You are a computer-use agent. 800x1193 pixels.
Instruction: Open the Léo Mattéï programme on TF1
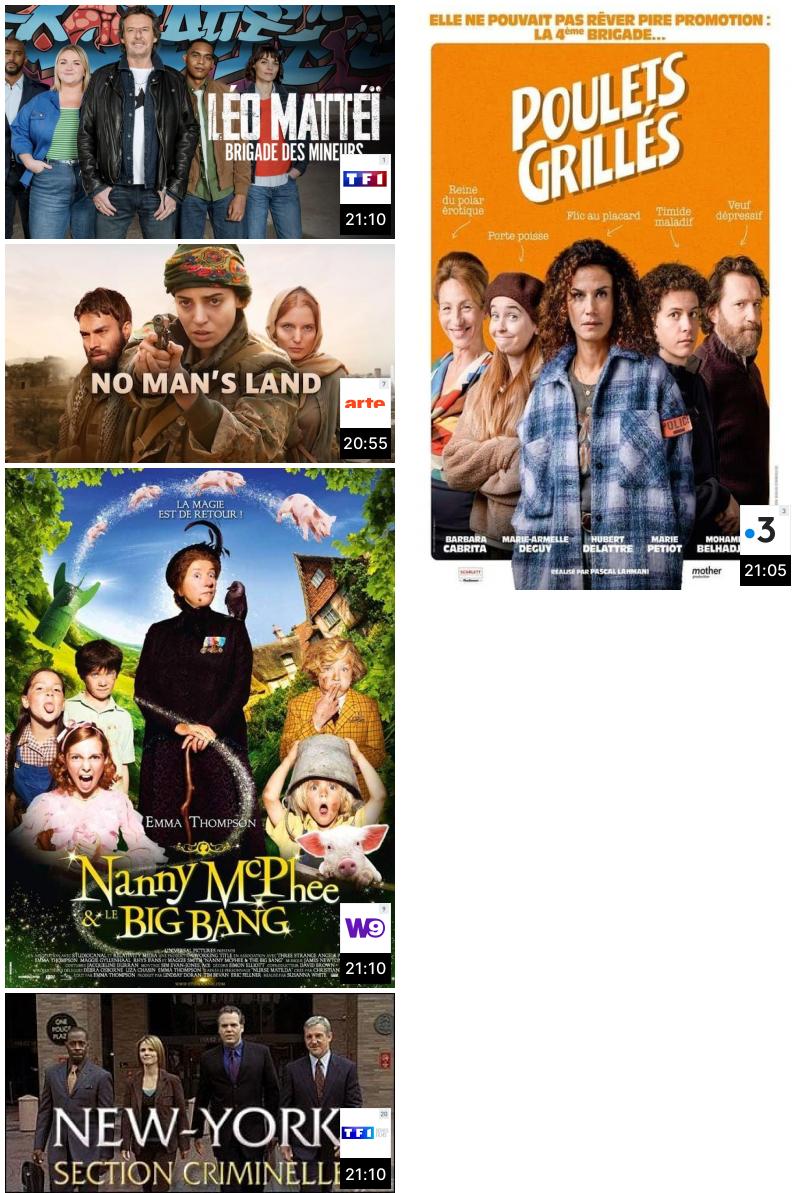200,121
